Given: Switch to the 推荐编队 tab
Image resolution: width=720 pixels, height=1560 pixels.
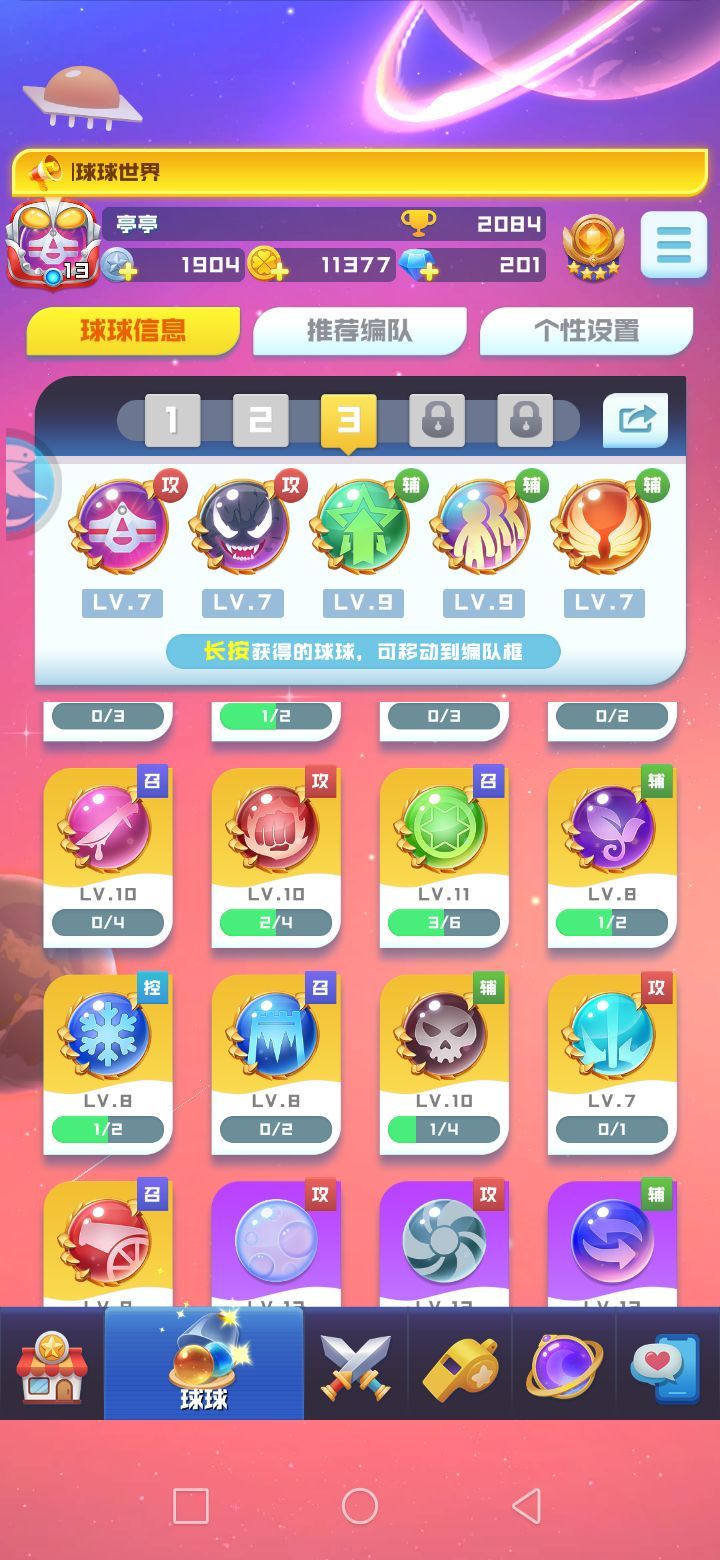Looking at the screenshot, I should click(360, 330).
